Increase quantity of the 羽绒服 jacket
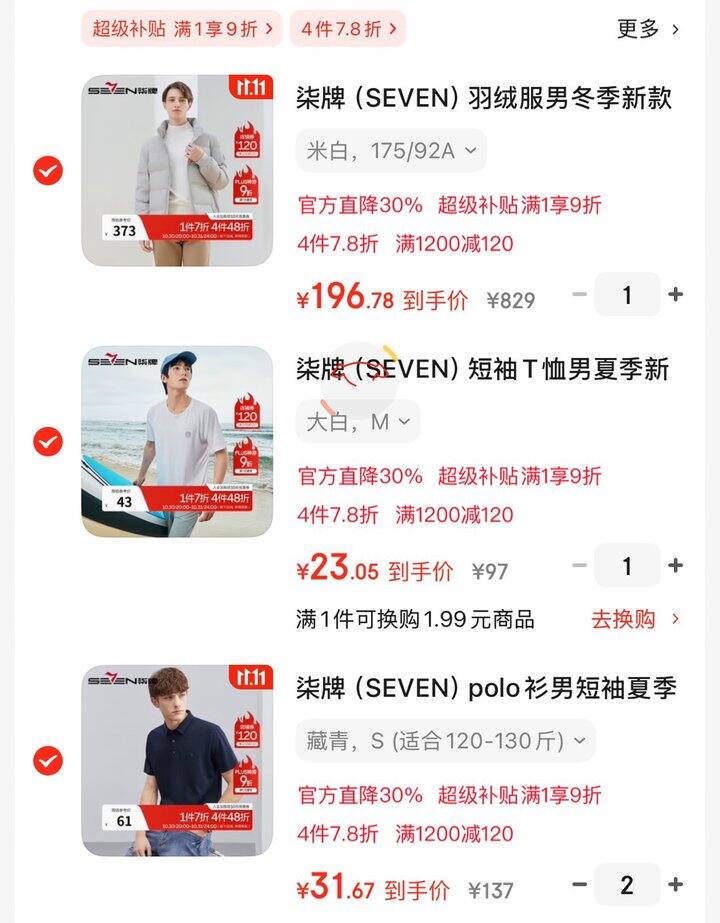 coord(676,295)
